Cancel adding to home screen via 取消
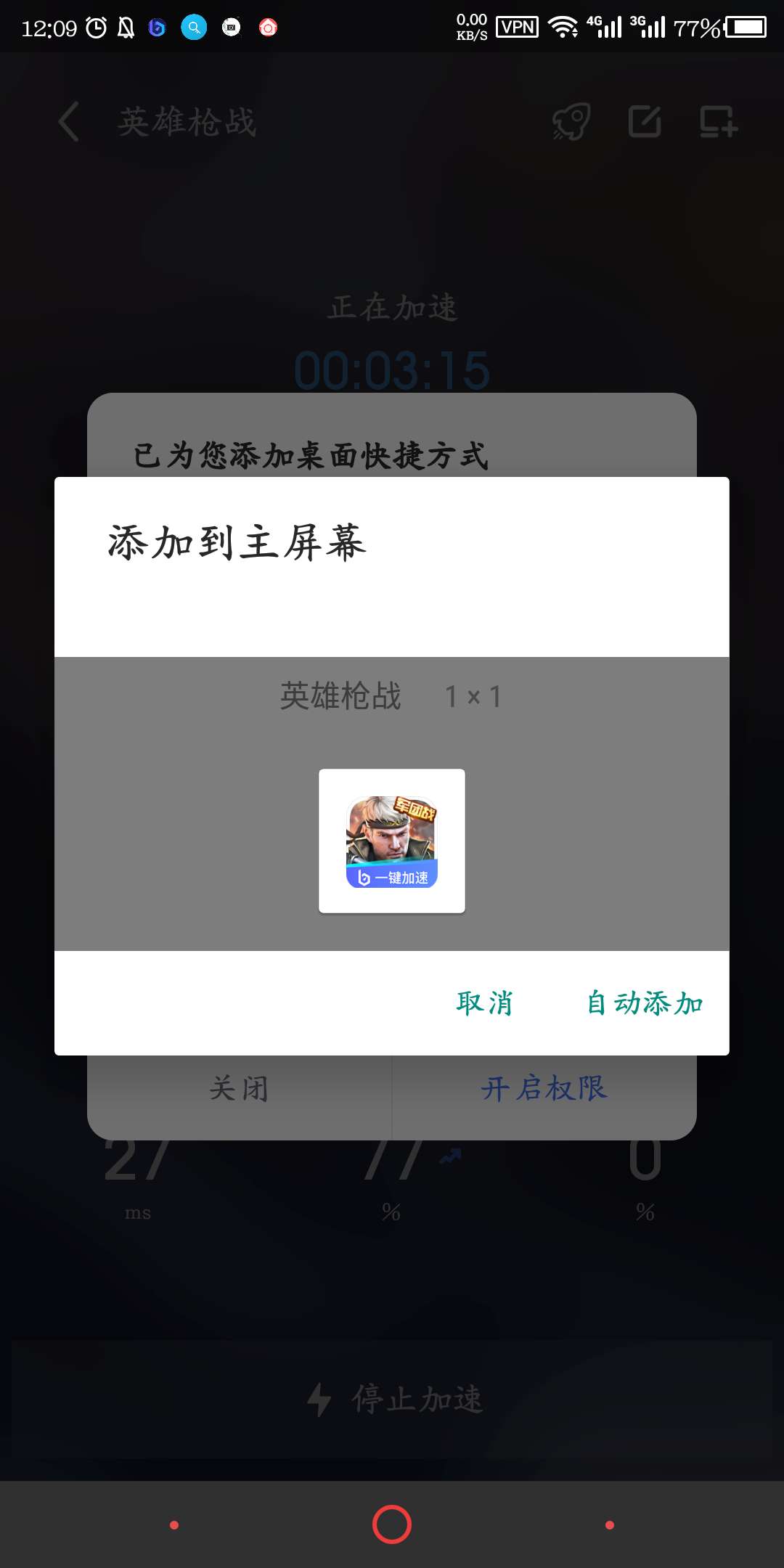Screen dimensions: 784x1568 pos(484,1003)
